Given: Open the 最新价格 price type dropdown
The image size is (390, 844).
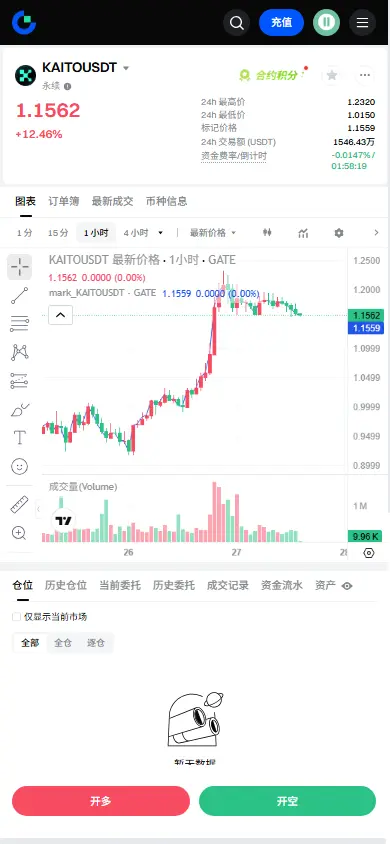Looking at the screenshot, I should click(213, 233).
